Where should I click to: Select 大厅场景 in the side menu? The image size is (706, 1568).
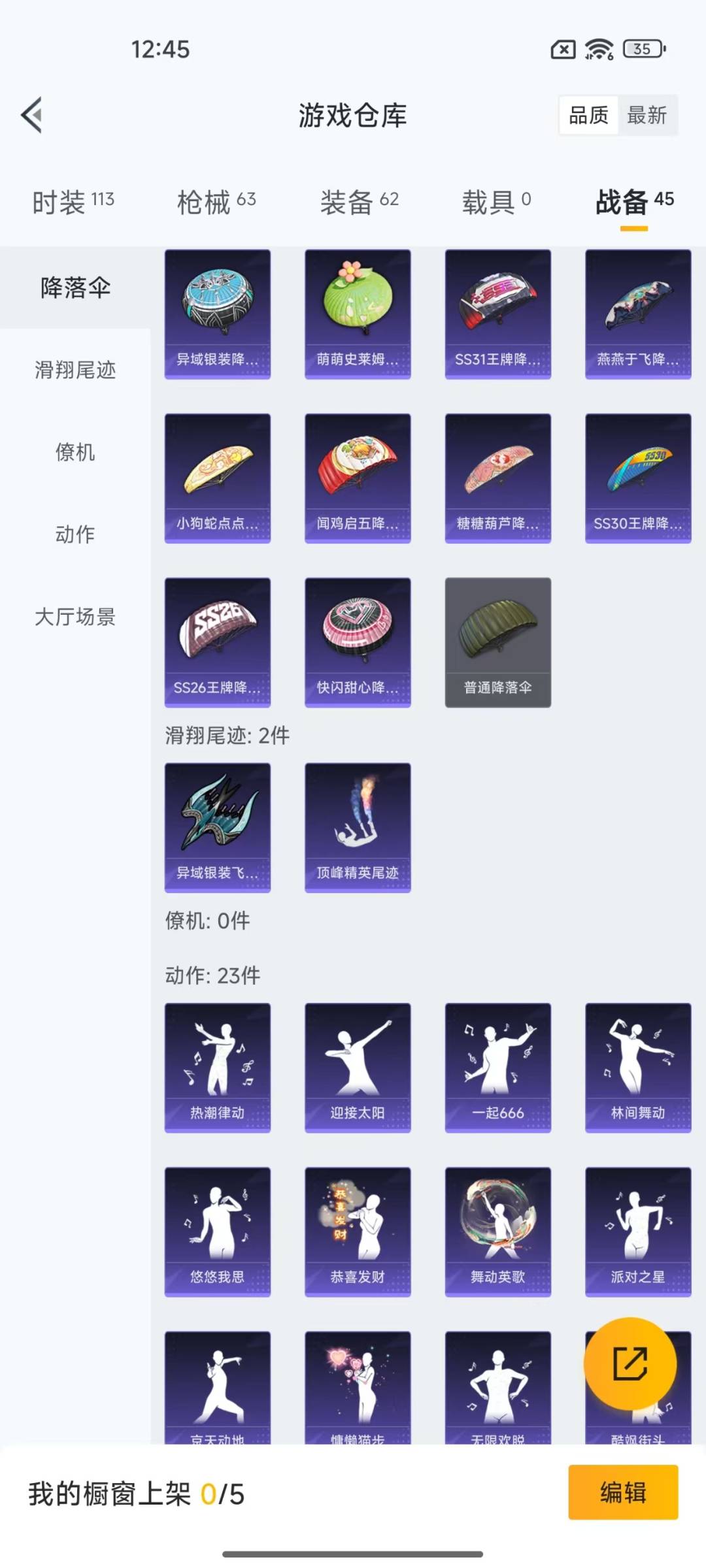75,617
